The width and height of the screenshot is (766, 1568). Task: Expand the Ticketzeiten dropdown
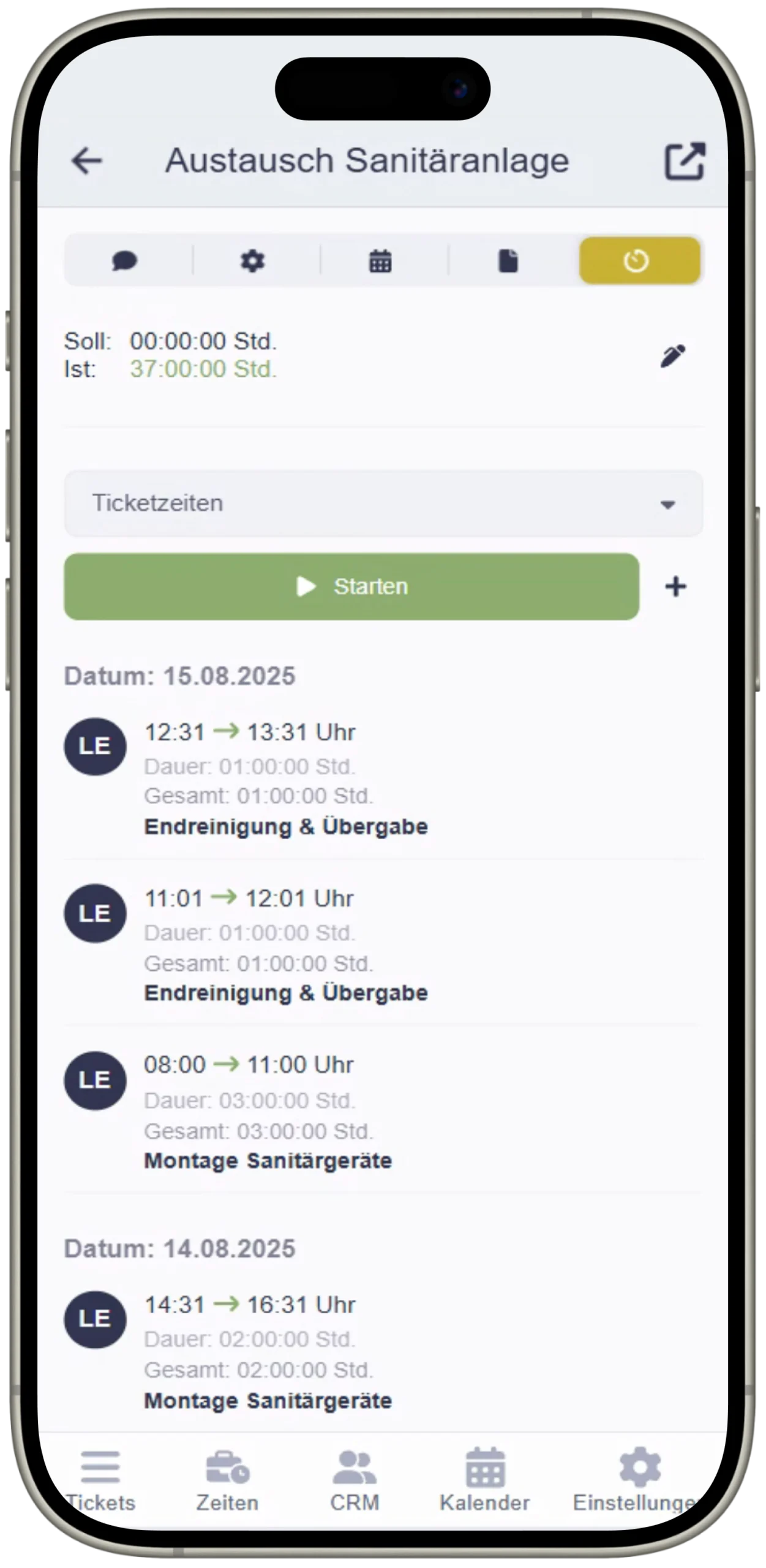pos(383,503)
